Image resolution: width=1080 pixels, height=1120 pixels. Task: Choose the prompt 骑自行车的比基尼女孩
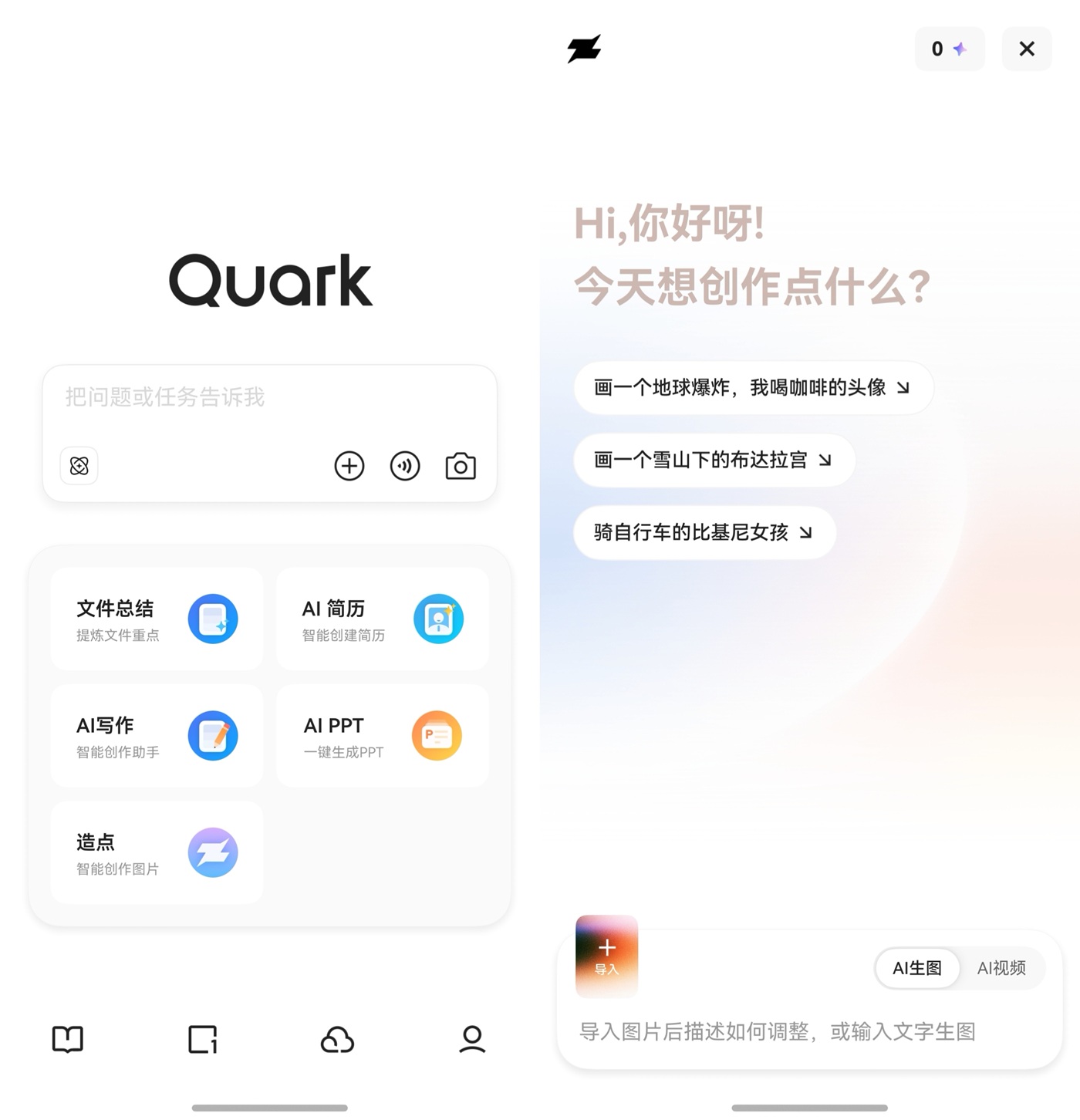704,533
